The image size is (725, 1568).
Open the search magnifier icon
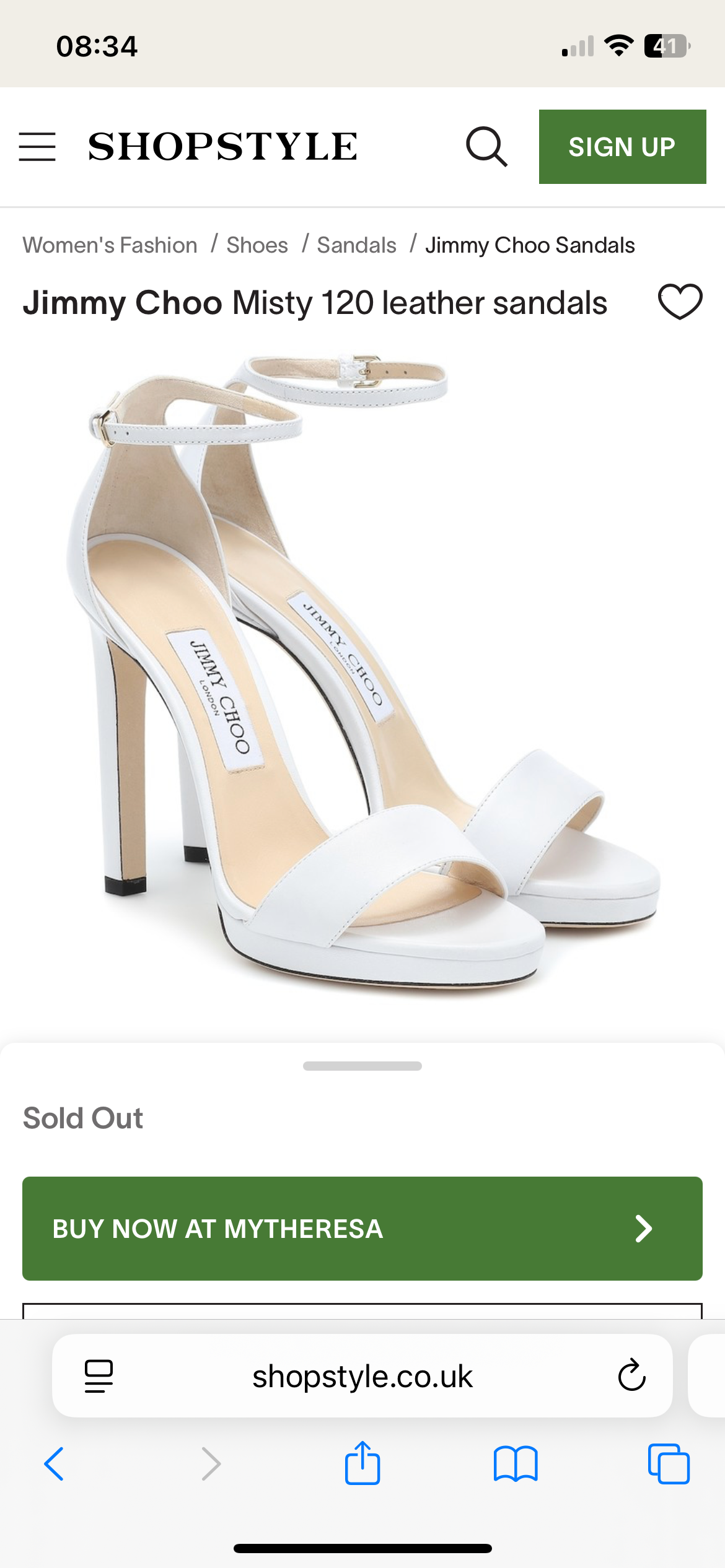tap(486, 147)
